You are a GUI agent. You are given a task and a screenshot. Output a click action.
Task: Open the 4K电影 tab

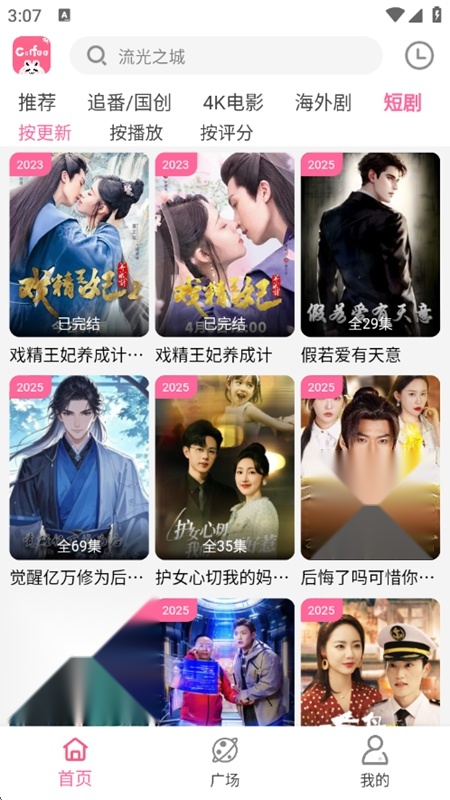pyautogui.click(x=233, y=103)
